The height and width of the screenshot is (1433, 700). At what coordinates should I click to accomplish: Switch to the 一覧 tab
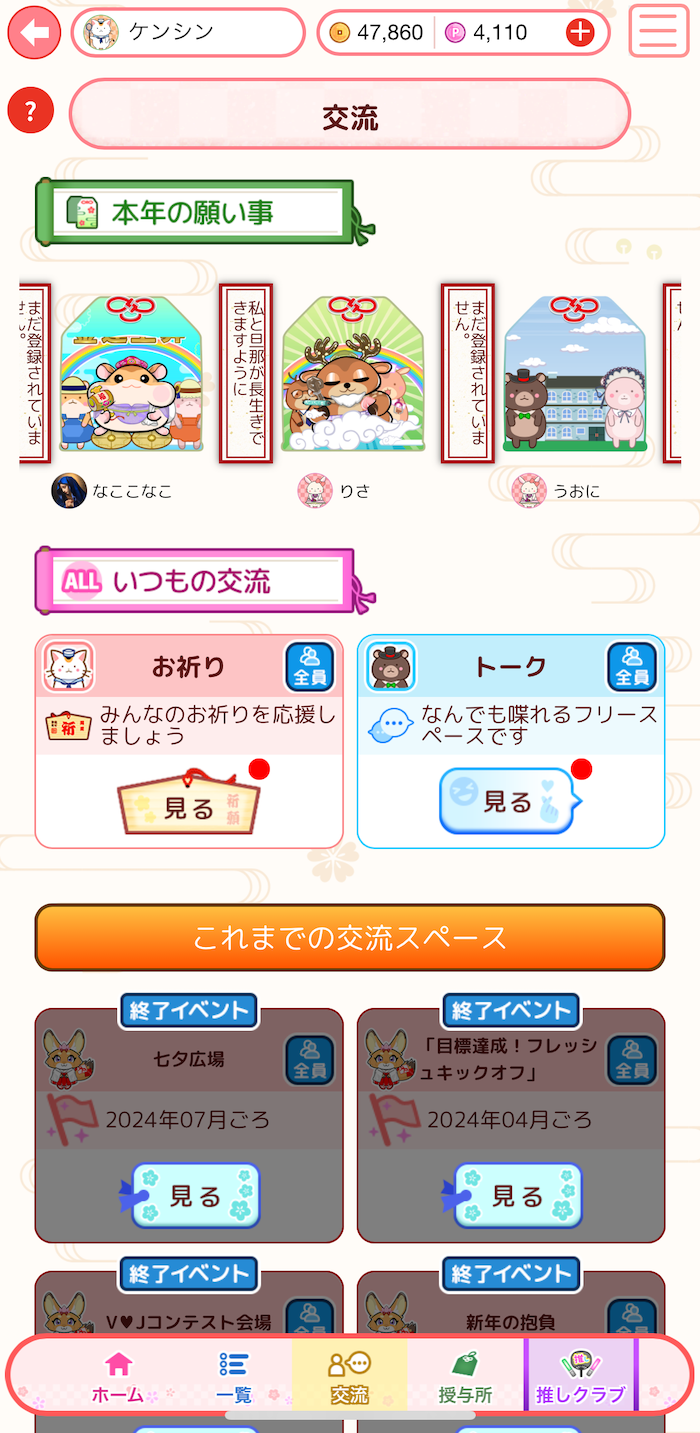(x=234, y=1376)
